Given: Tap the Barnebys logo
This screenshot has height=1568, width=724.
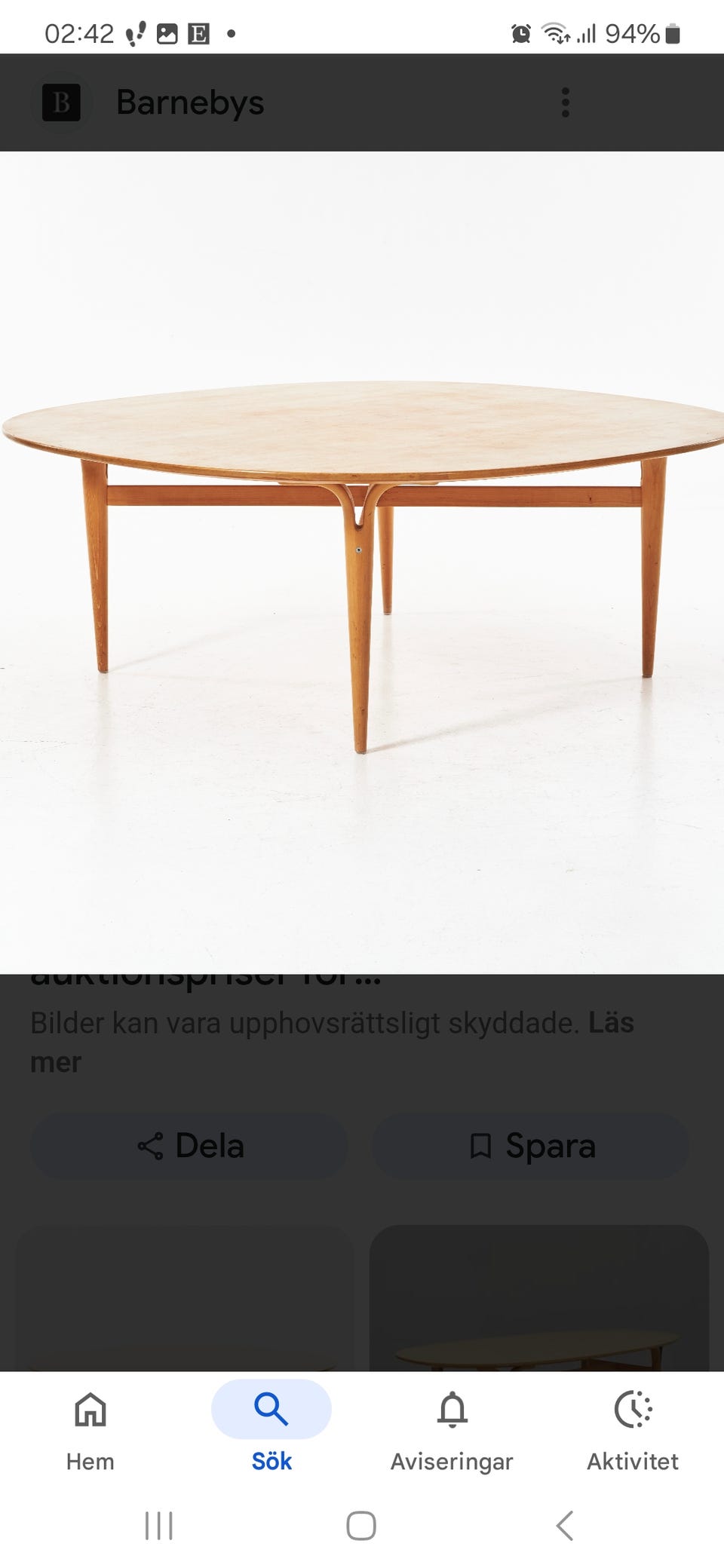Looking at the screenshot, I should [x=62, y=103].
